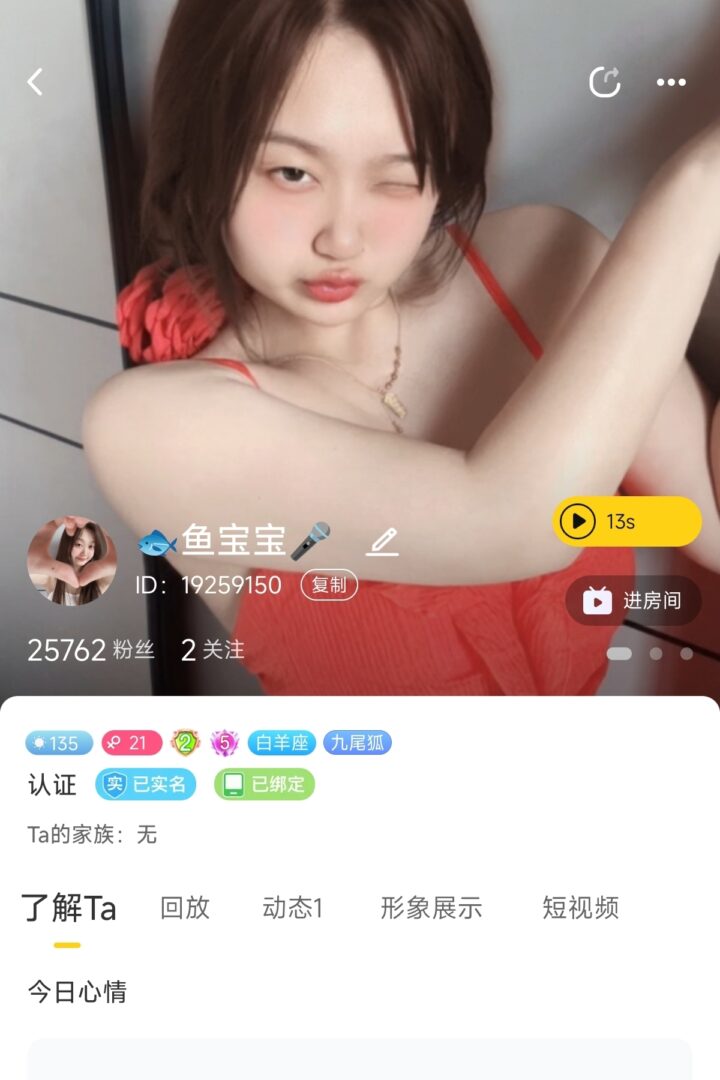
Task: Open the three-dot overflow menu
Action: coord(671,82)
